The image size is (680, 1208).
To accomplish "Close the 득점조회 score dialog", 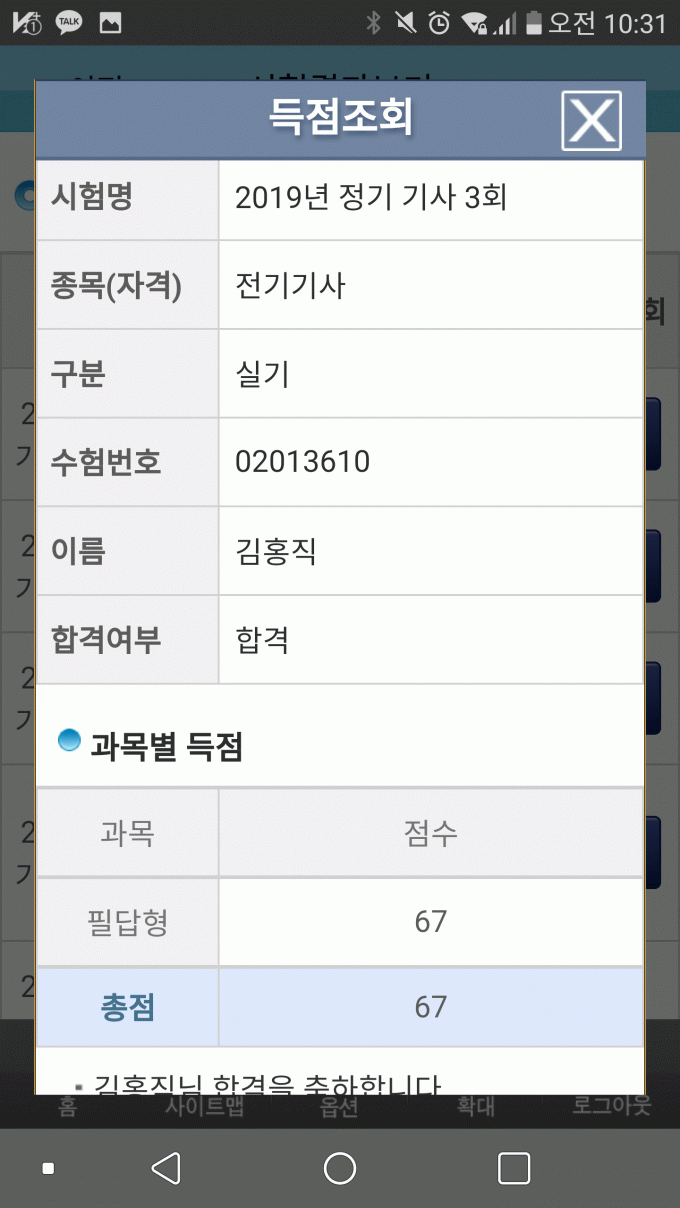I will coord(591,121).
